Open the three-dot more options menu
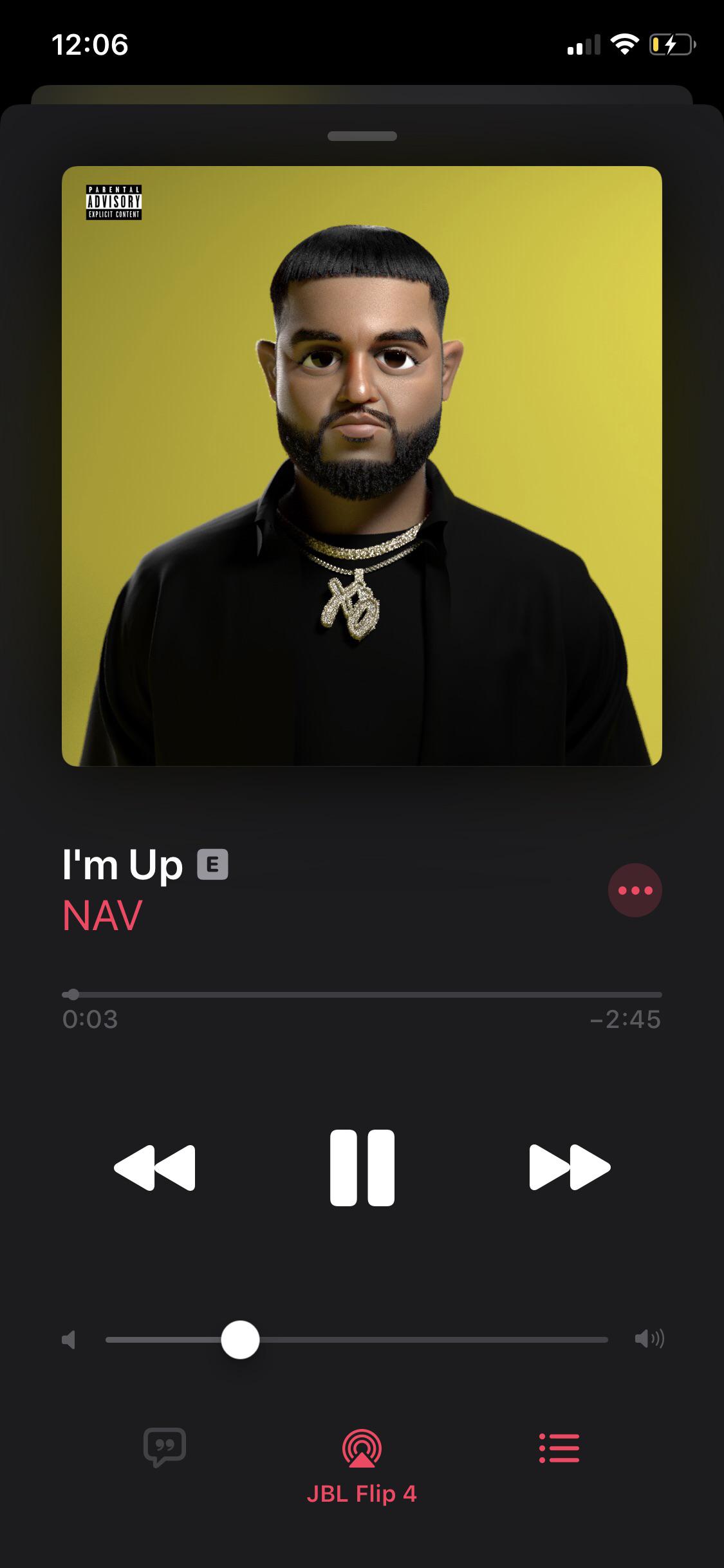The width and height of the screenshot is (724, 1568). [635, 890]
